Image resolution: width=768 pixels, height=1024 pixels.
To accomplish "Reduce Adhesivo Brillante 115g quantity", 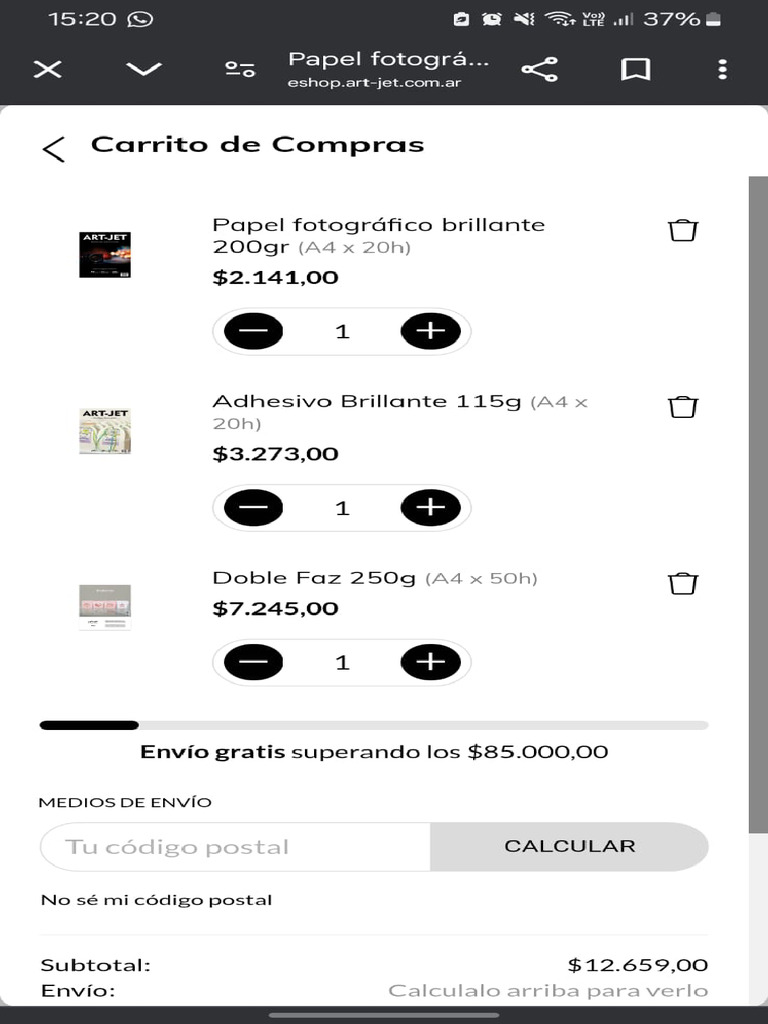I will click(254, 508).
